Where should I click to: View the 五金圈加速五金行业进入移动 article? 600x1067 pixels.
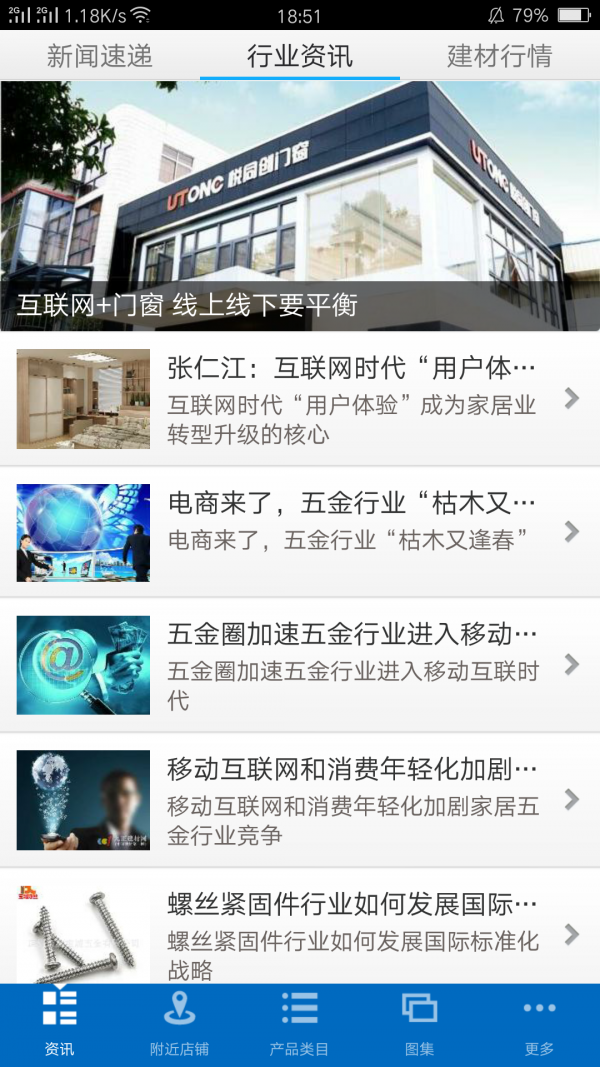point(300,665)
